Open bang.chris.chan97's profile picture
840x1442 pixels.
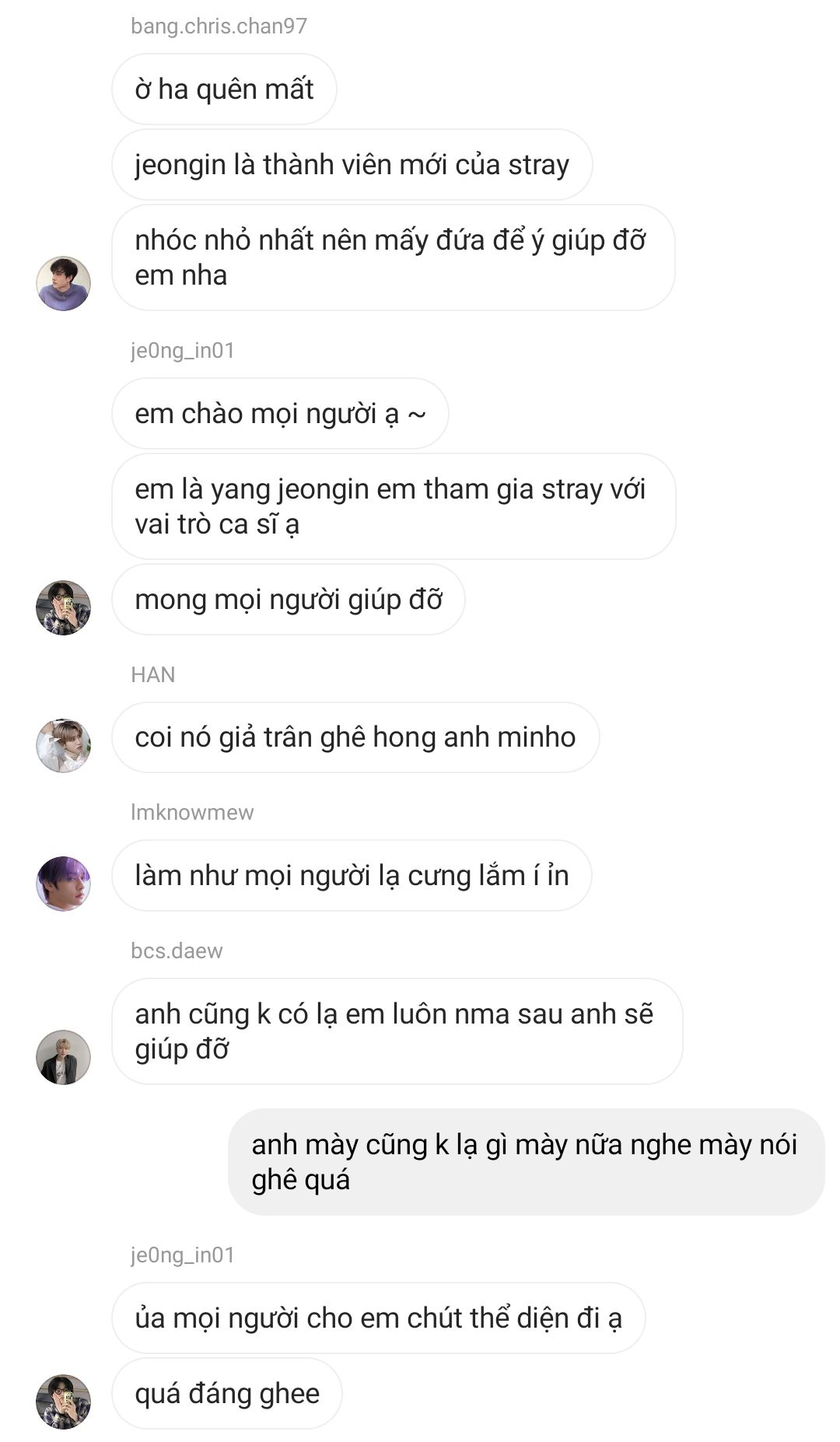[64, 283]
